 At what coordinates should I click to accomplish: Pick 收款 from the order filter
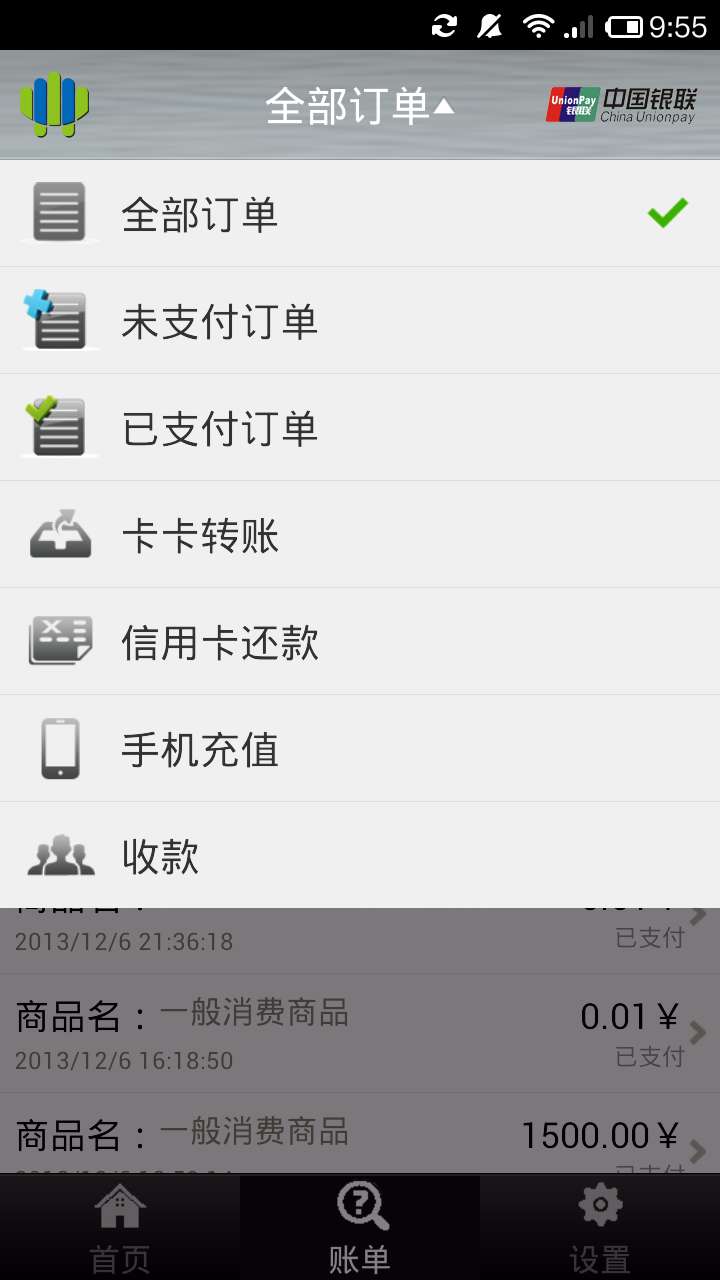click(x=360, y=856)
